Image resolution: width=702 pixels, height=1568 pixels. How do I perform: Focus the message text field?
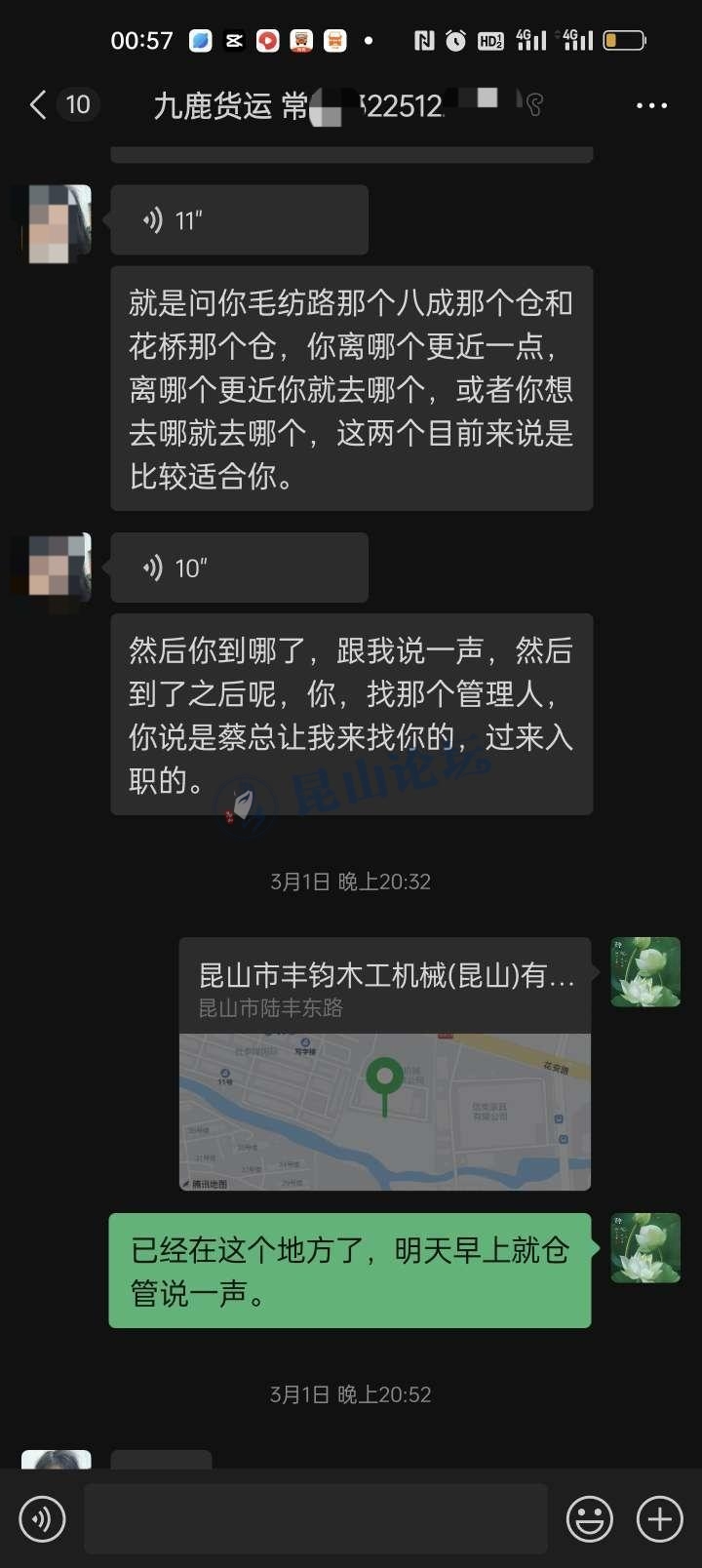[x=315, y=1518]
